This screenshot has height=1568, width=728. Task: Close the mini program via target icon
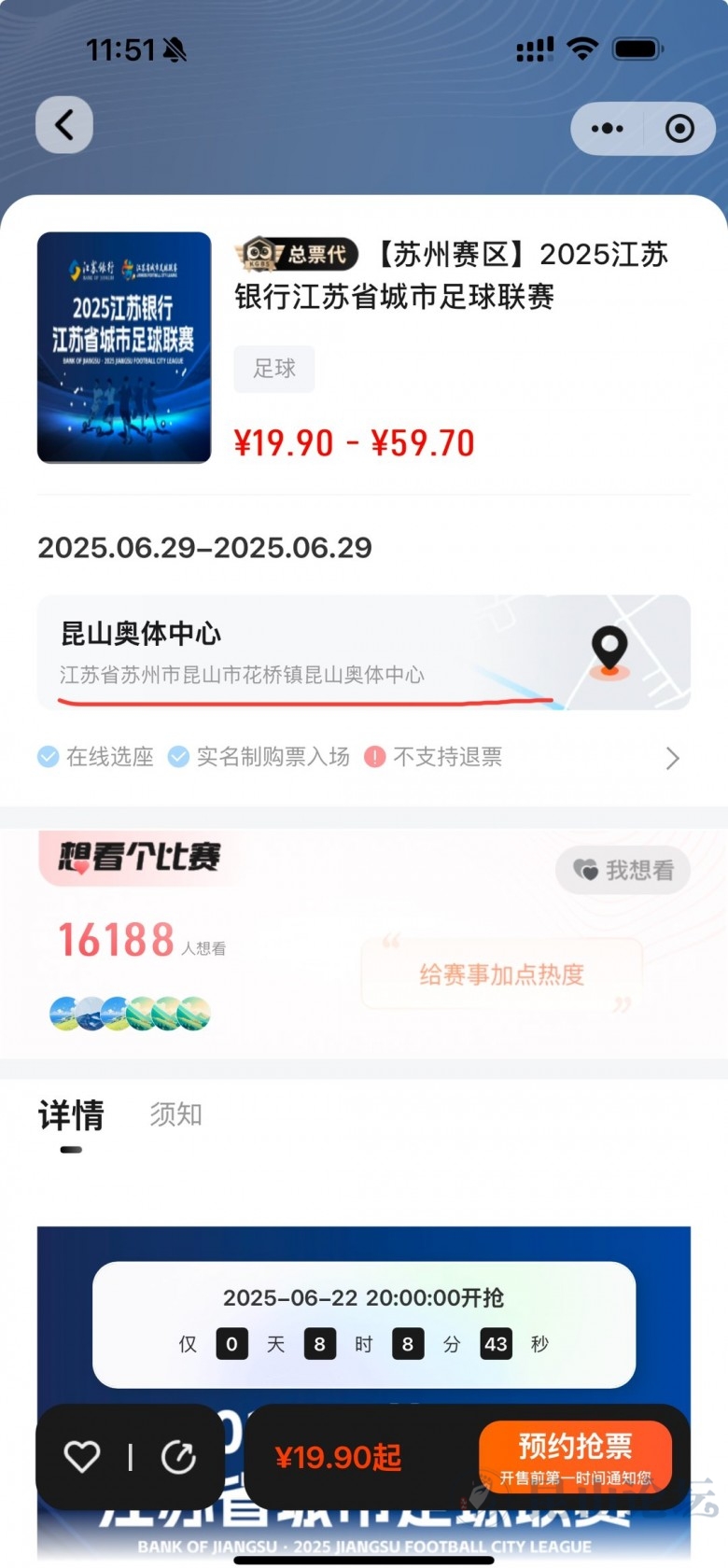[679, 129]
